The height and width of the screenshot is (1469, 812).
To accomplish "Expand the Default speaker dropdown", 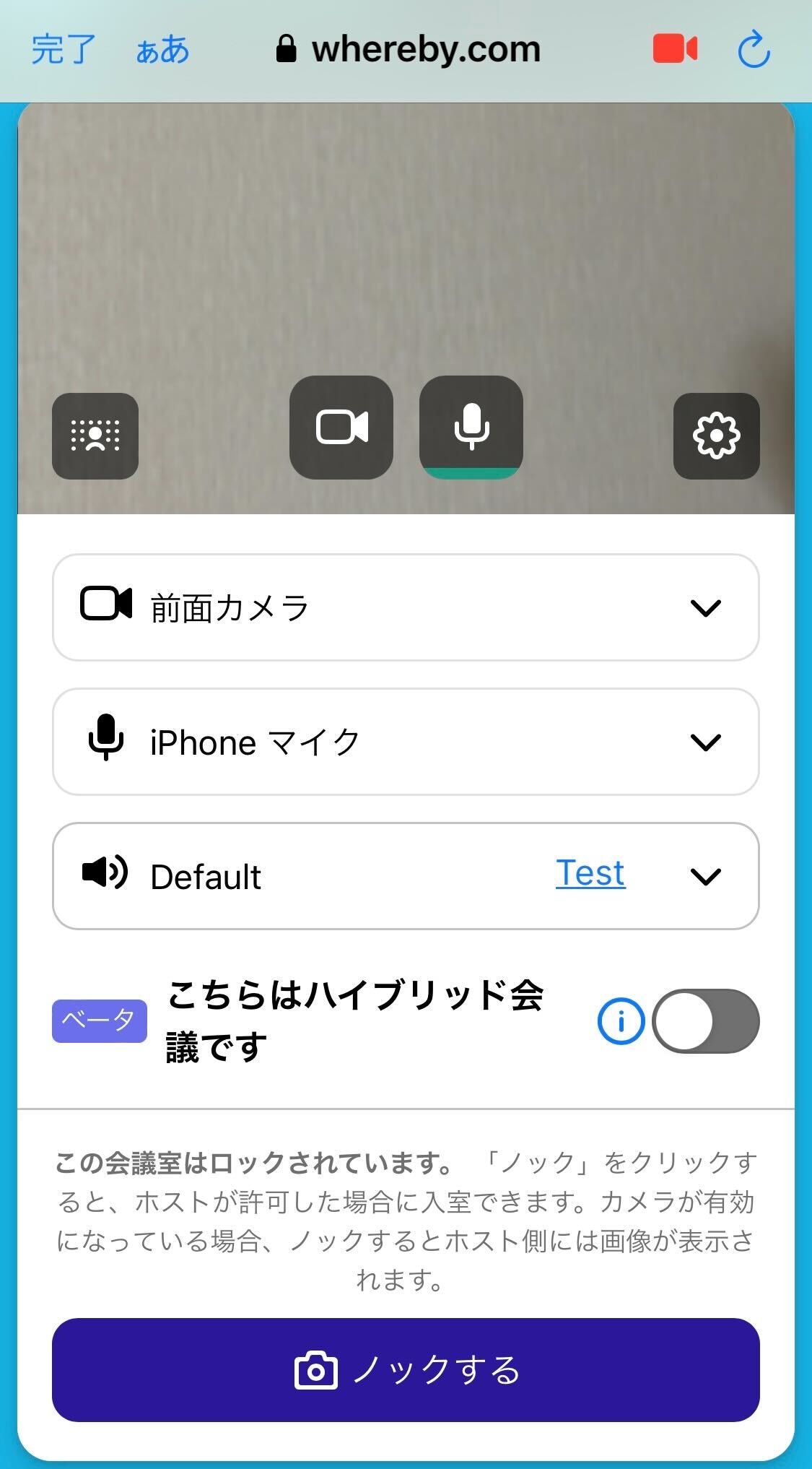I will tap(704, 876).
